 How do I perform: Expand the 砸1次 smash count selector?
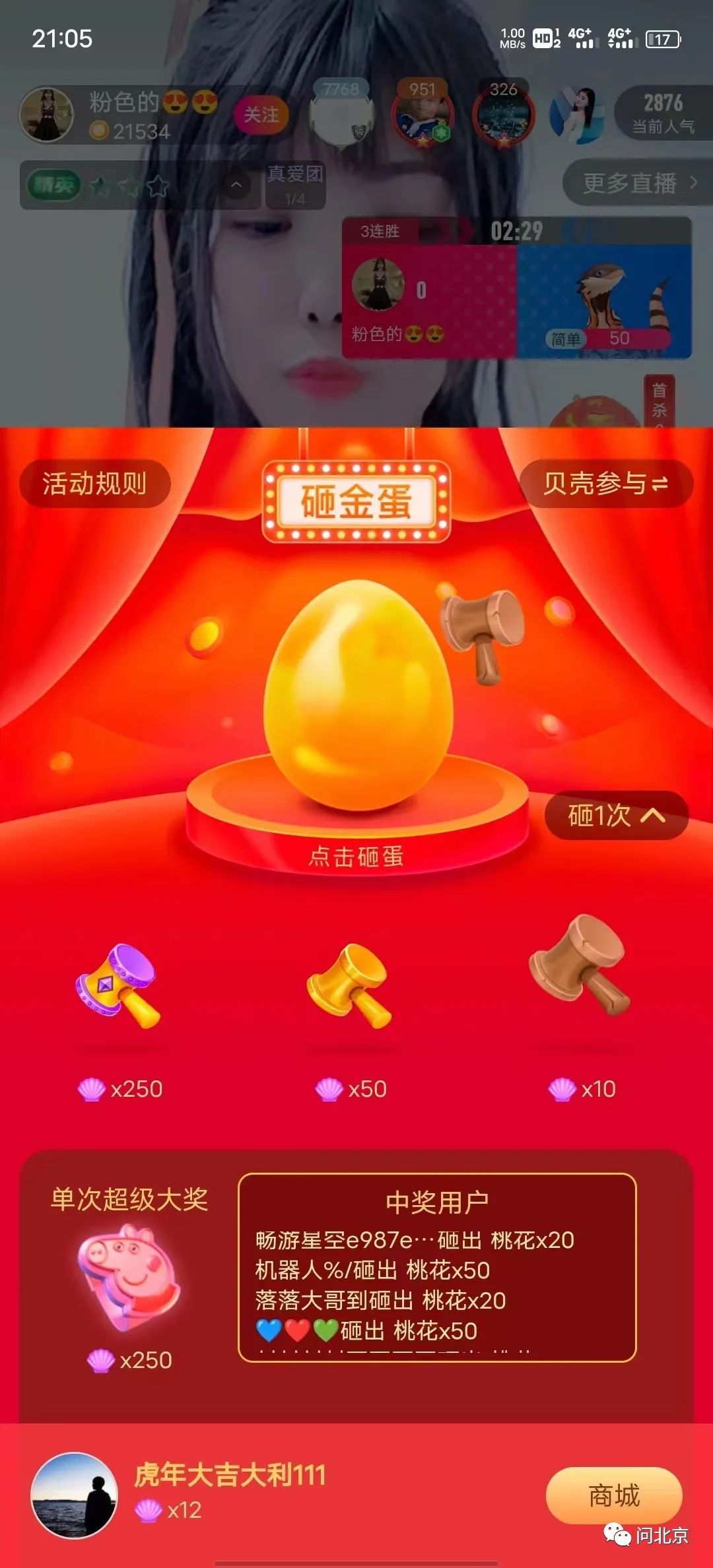pos(616,816)
